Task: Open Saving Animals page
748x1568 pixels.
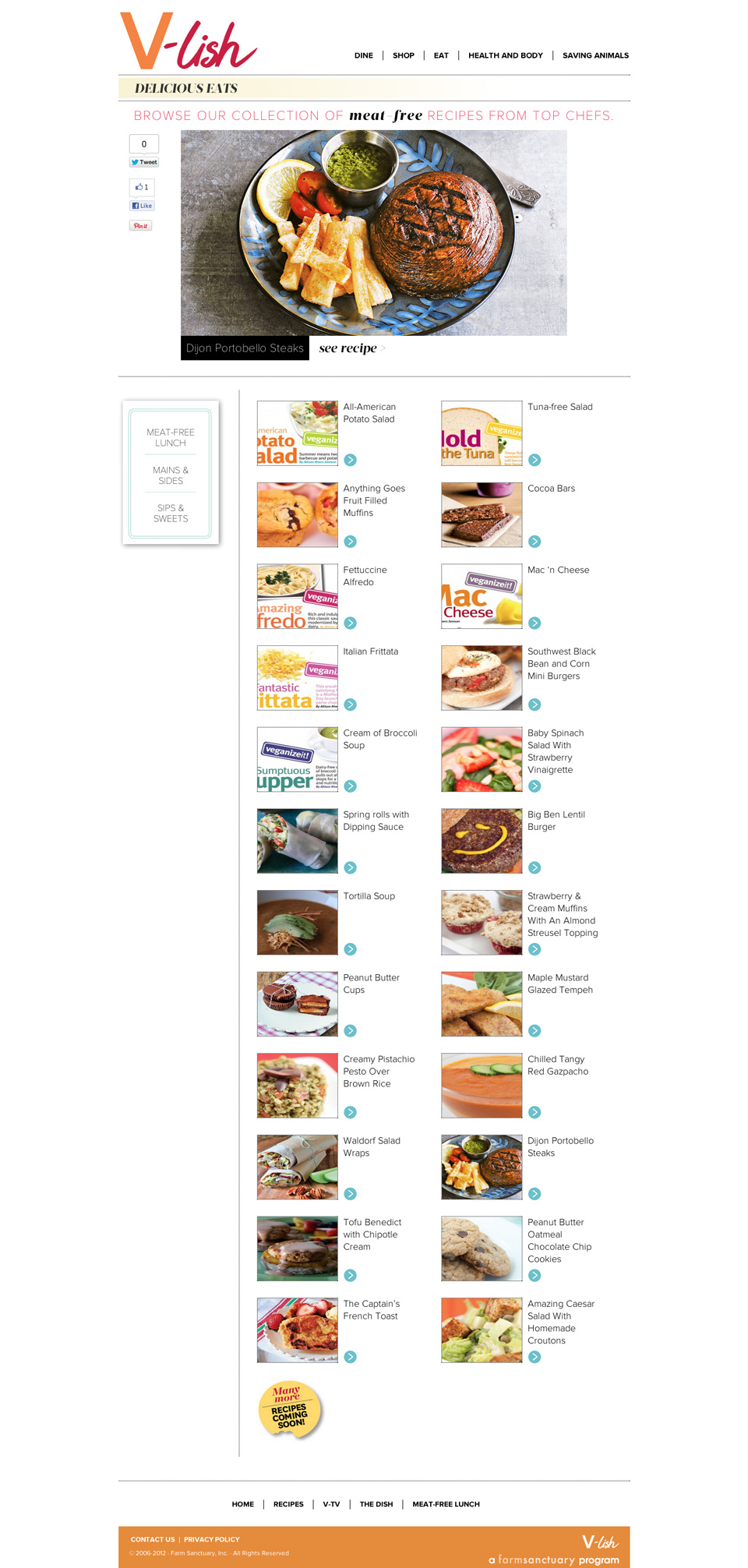Action: (x=595, y=55)
